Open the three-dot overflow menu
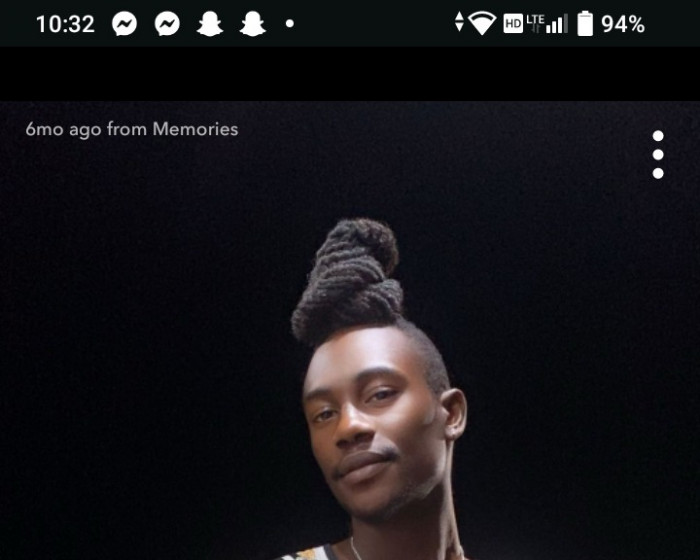Image resolution: width=700 pixels, height=560 pixels. pos(658,155)
